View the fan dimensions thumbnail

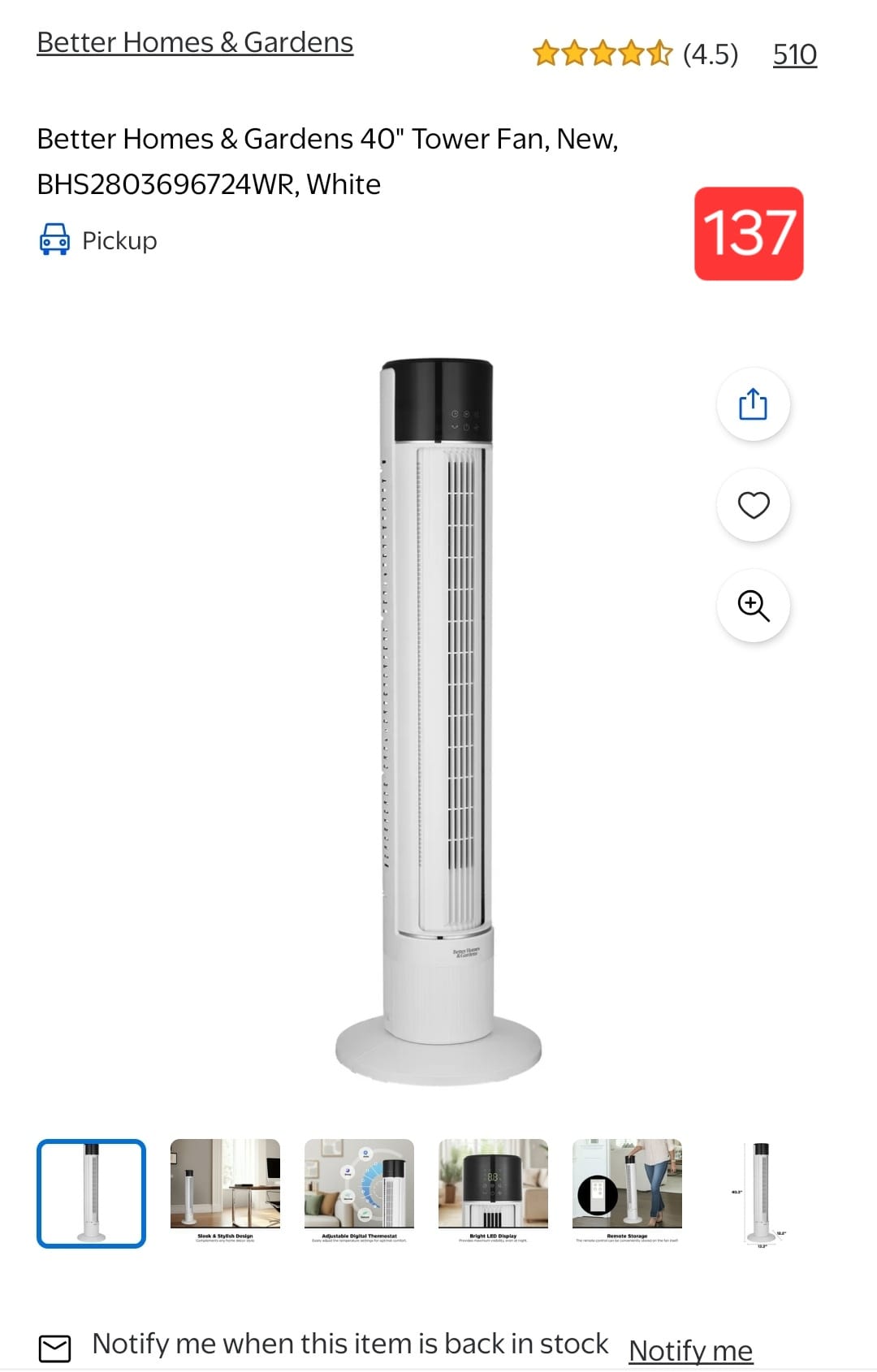pyautogui.click(x=761, y=1193)
